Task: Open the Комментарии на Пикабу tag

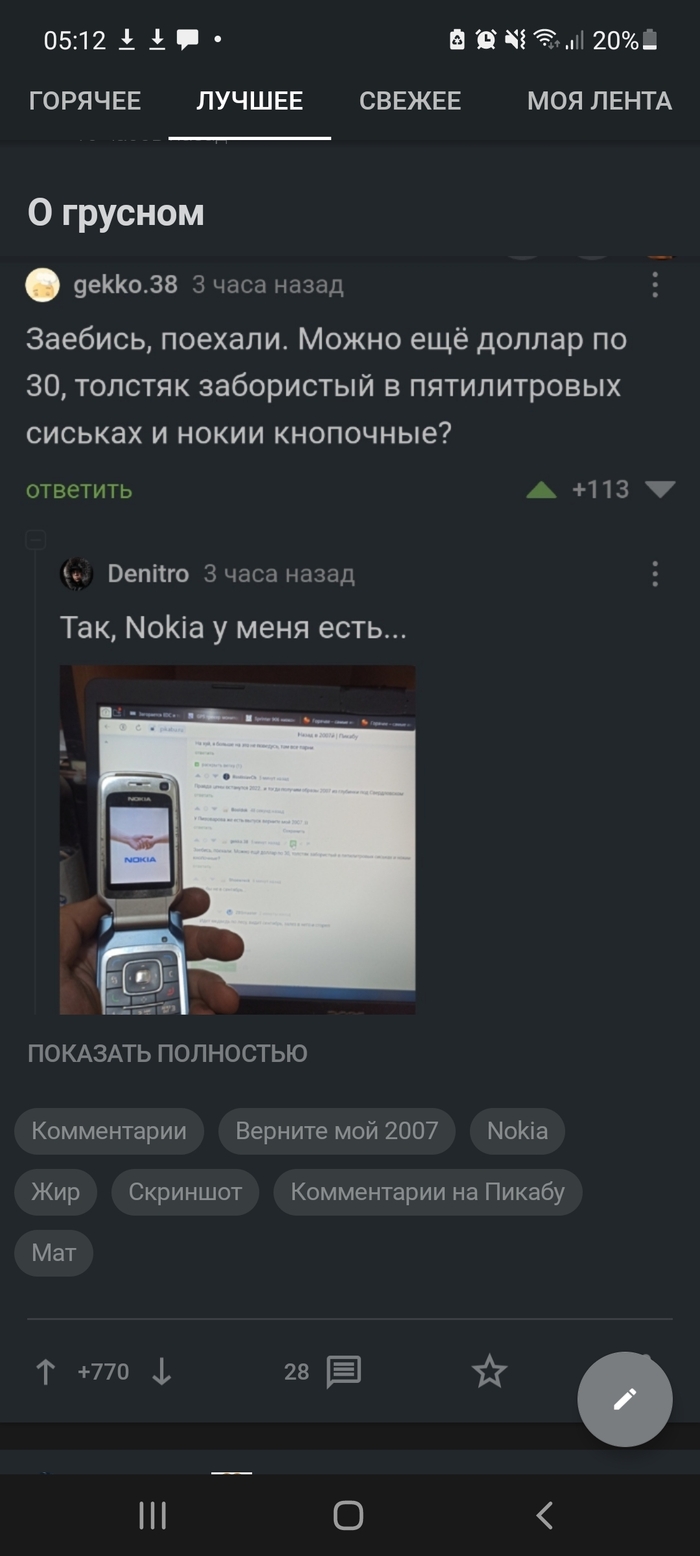Action: click(x=427, y=1192)
